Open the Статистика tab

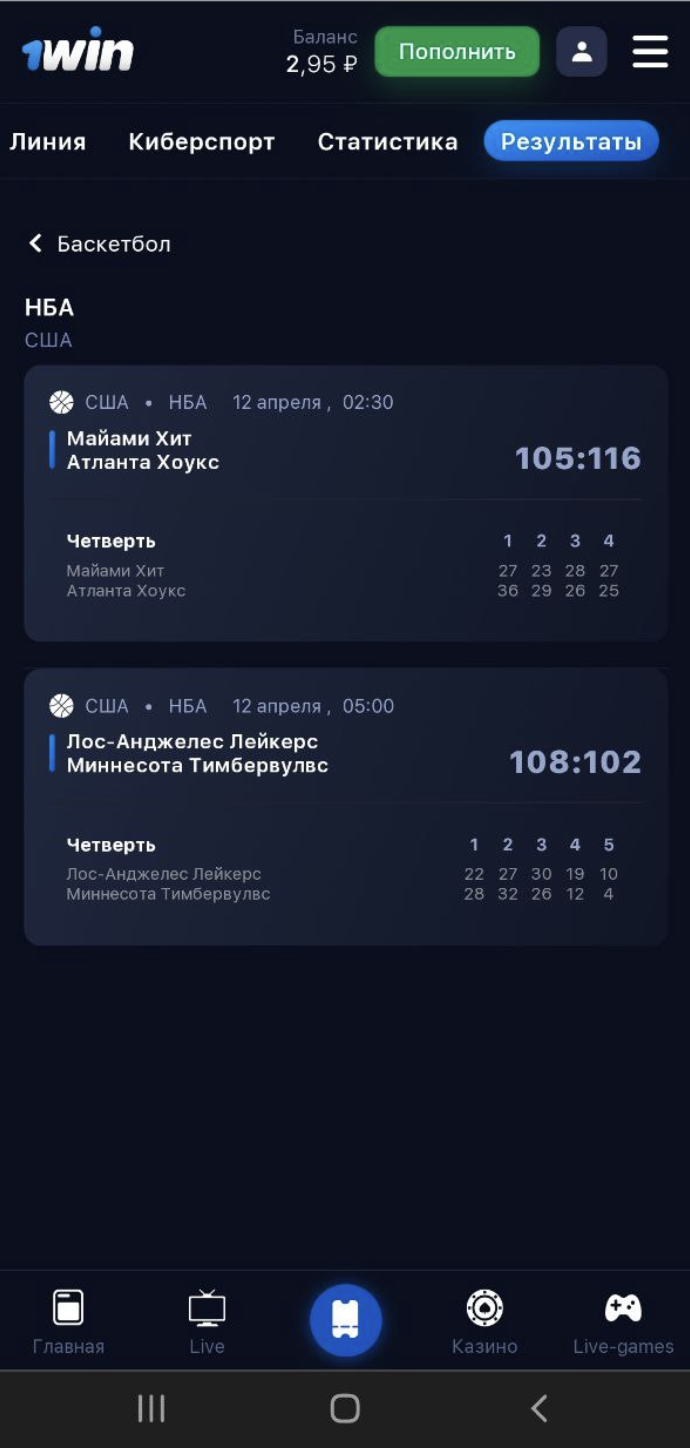387,142
